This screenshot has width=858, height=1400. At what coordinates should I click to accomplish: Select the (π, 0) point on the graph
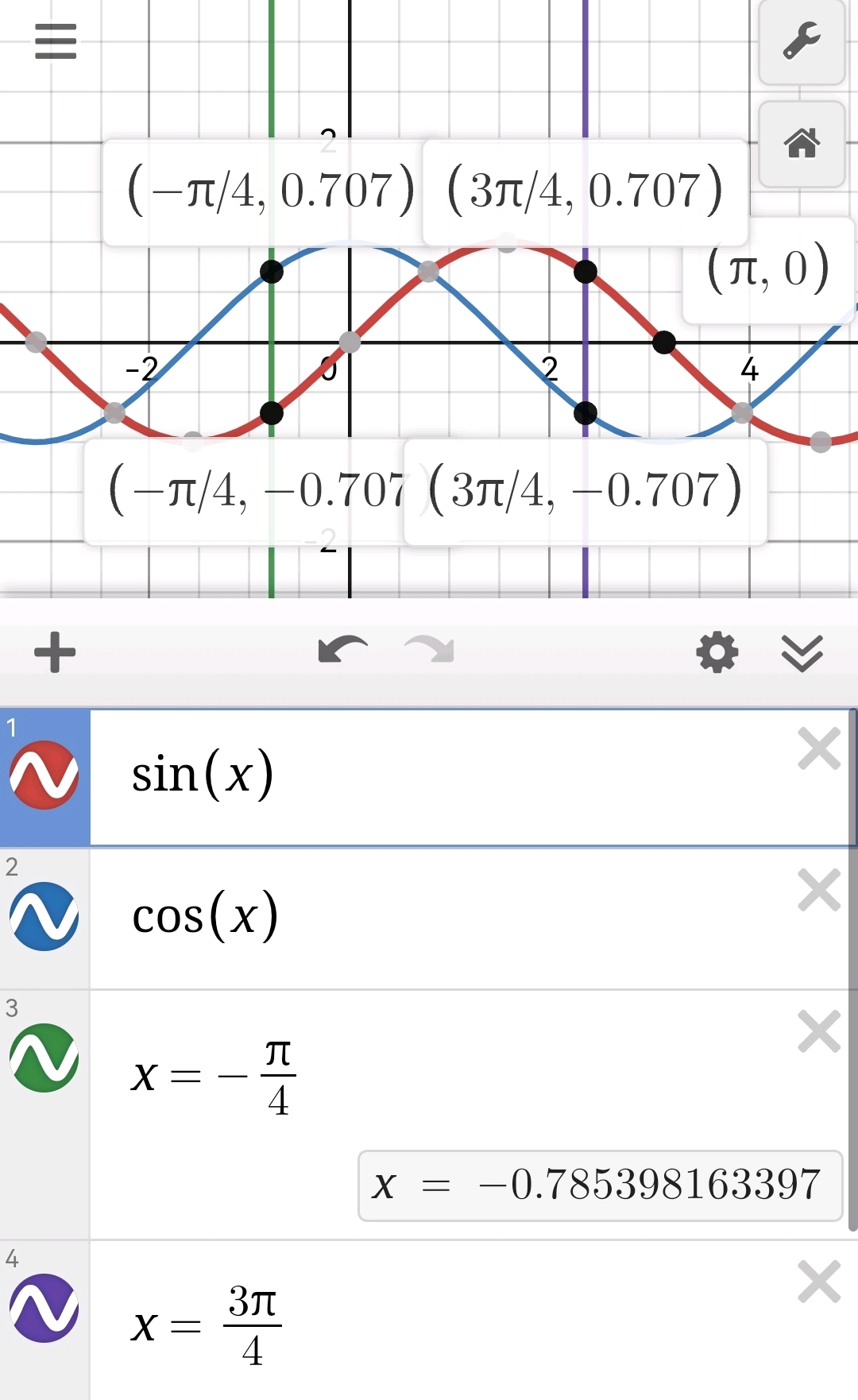(x=663, y=342)
